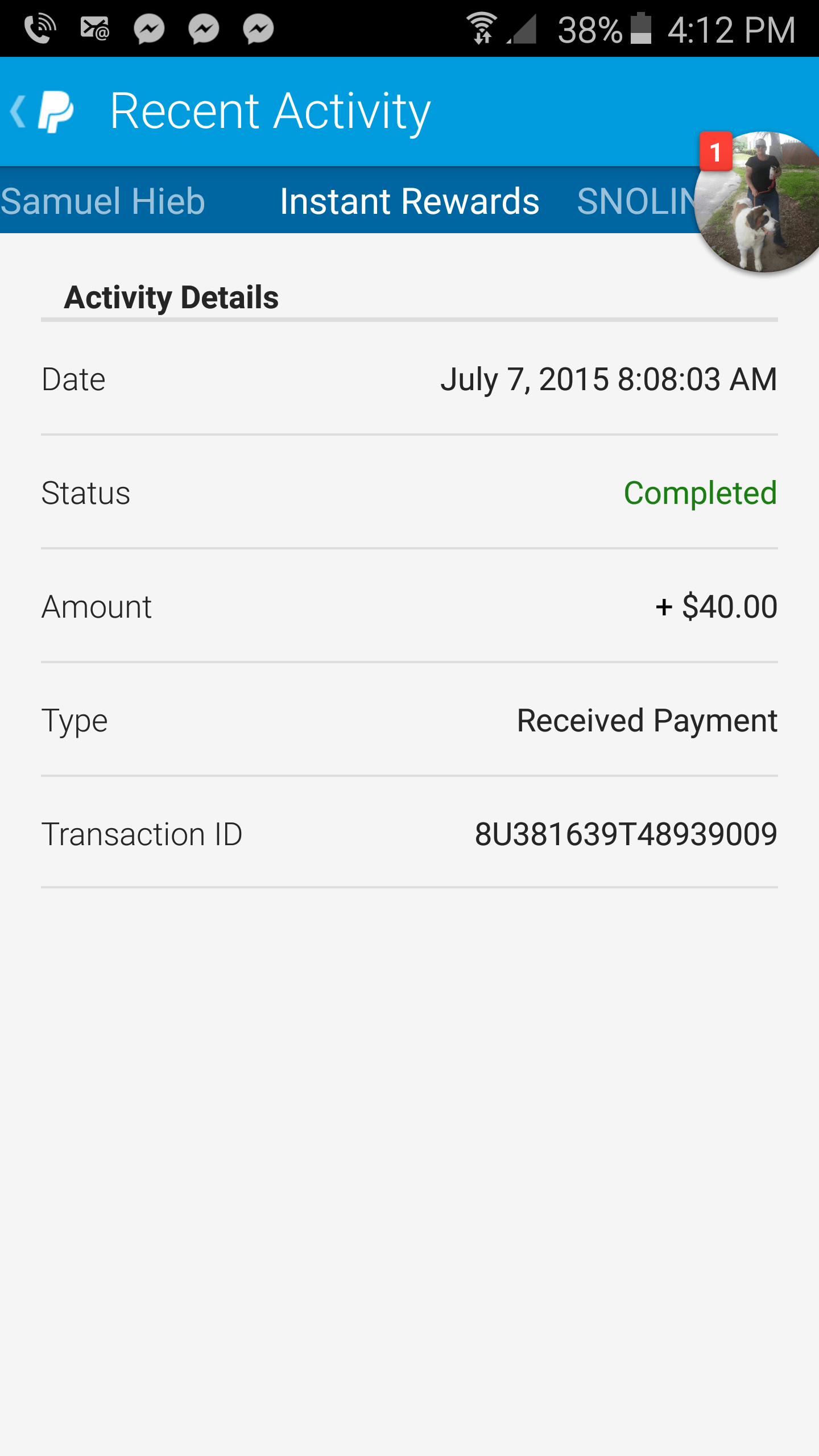The image size is (819, 1456).
Task: Switch to the Samuel Hieb tab
Action: tap(102, 201)
